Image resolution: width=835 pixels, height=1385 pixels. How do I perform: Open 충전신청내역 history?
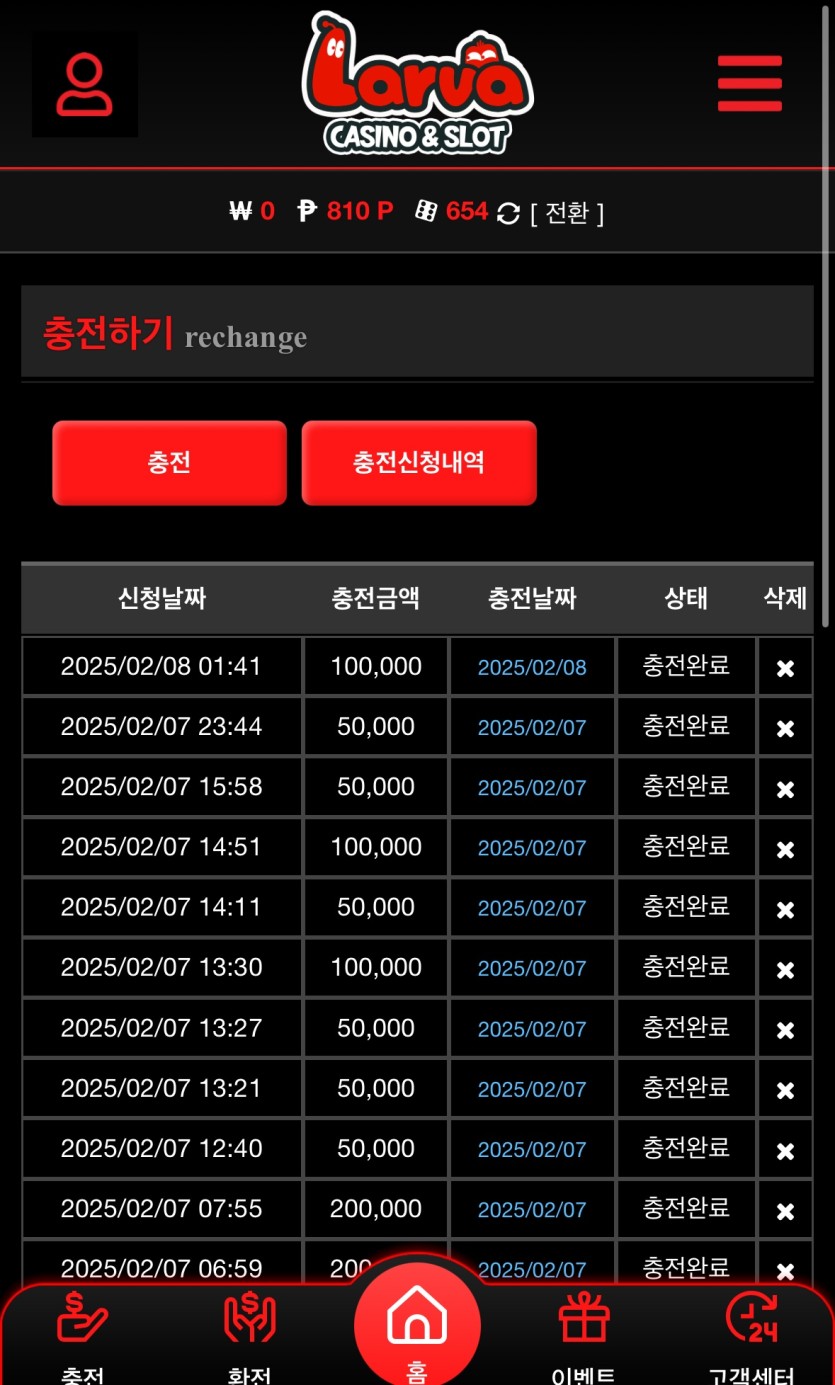[419, 462]
